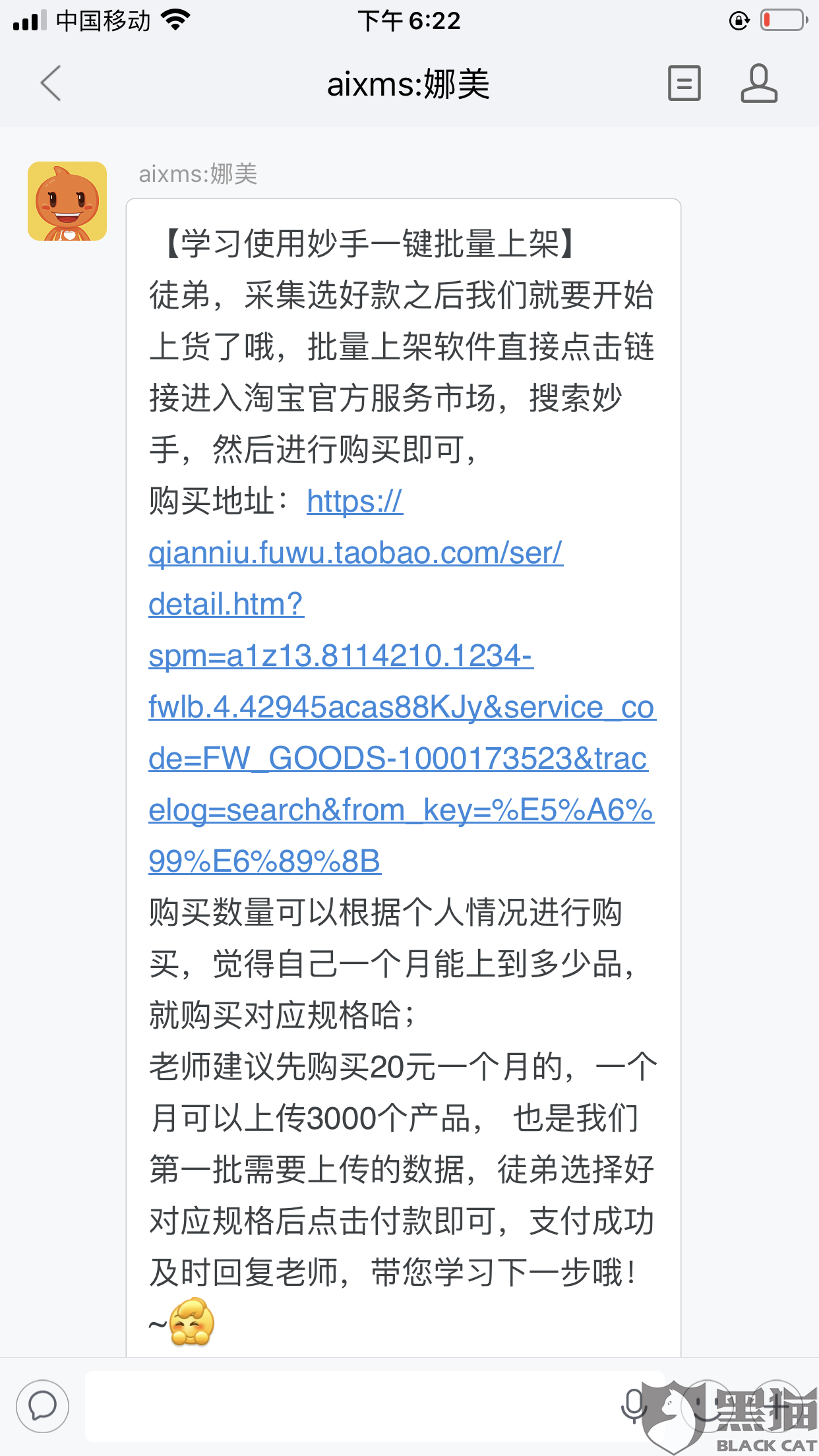This screenshot has width=819, height=1456.
Task: Open the notes icon in the header
Action: click(x=684, y=83)
